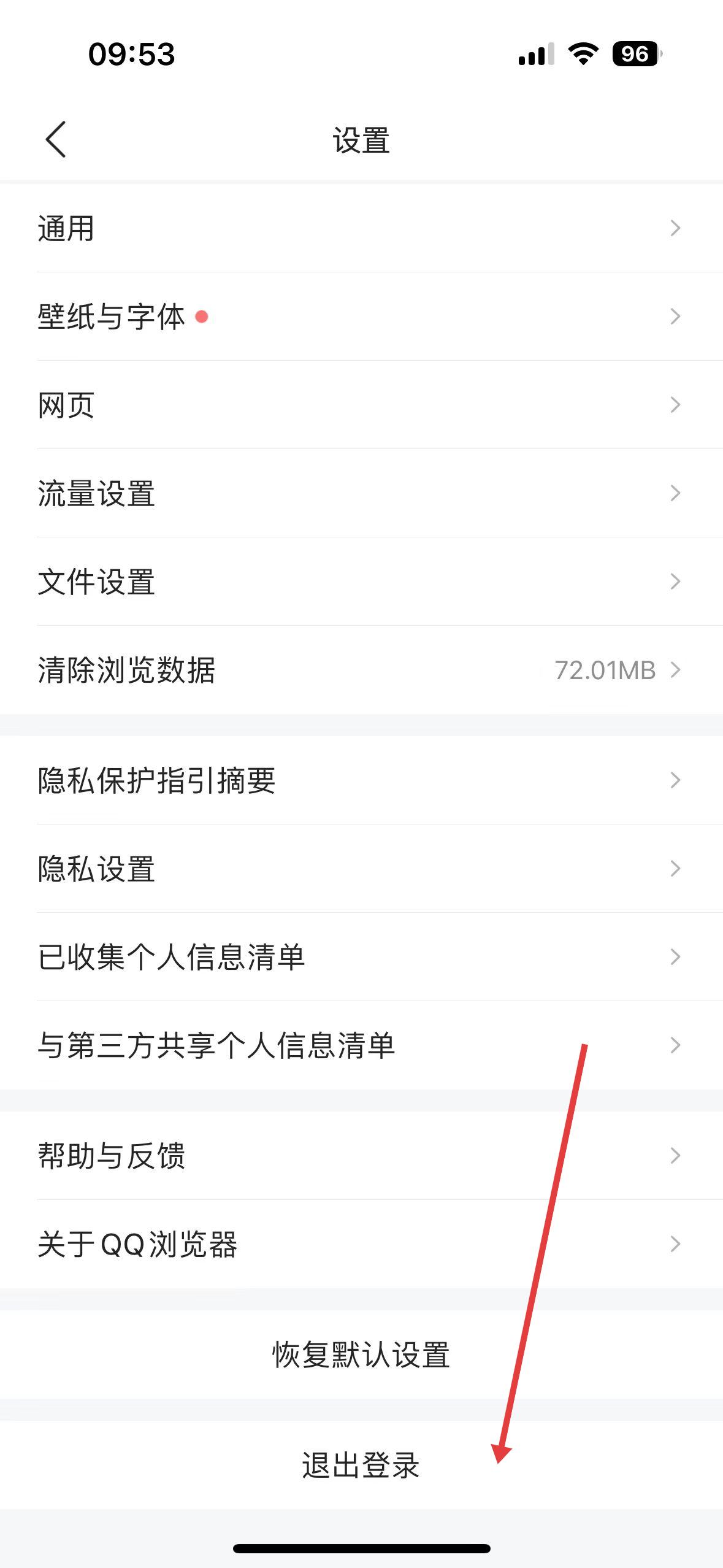Open 清除浏览数据 showing 72.01MB
This screenshot has width=723, height=1568.
[361, 670]
